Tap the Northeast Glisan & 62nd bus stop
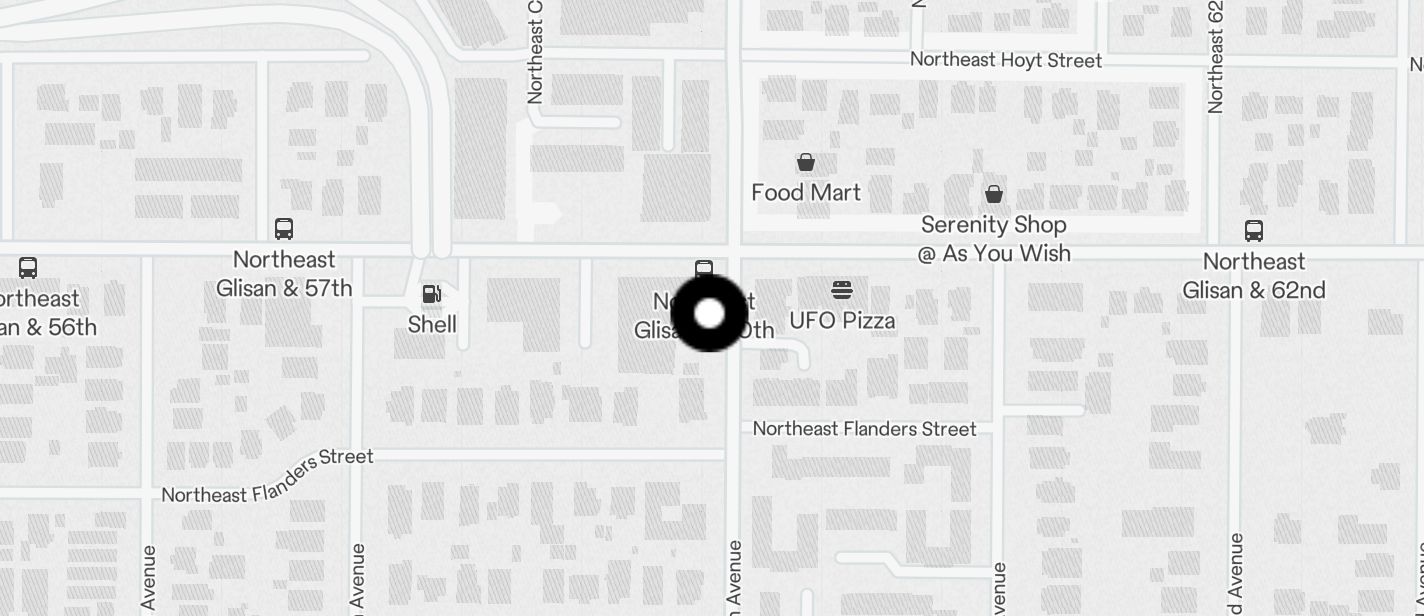This screenshot has height=616, width=1424. click(x=1253, y=231)
